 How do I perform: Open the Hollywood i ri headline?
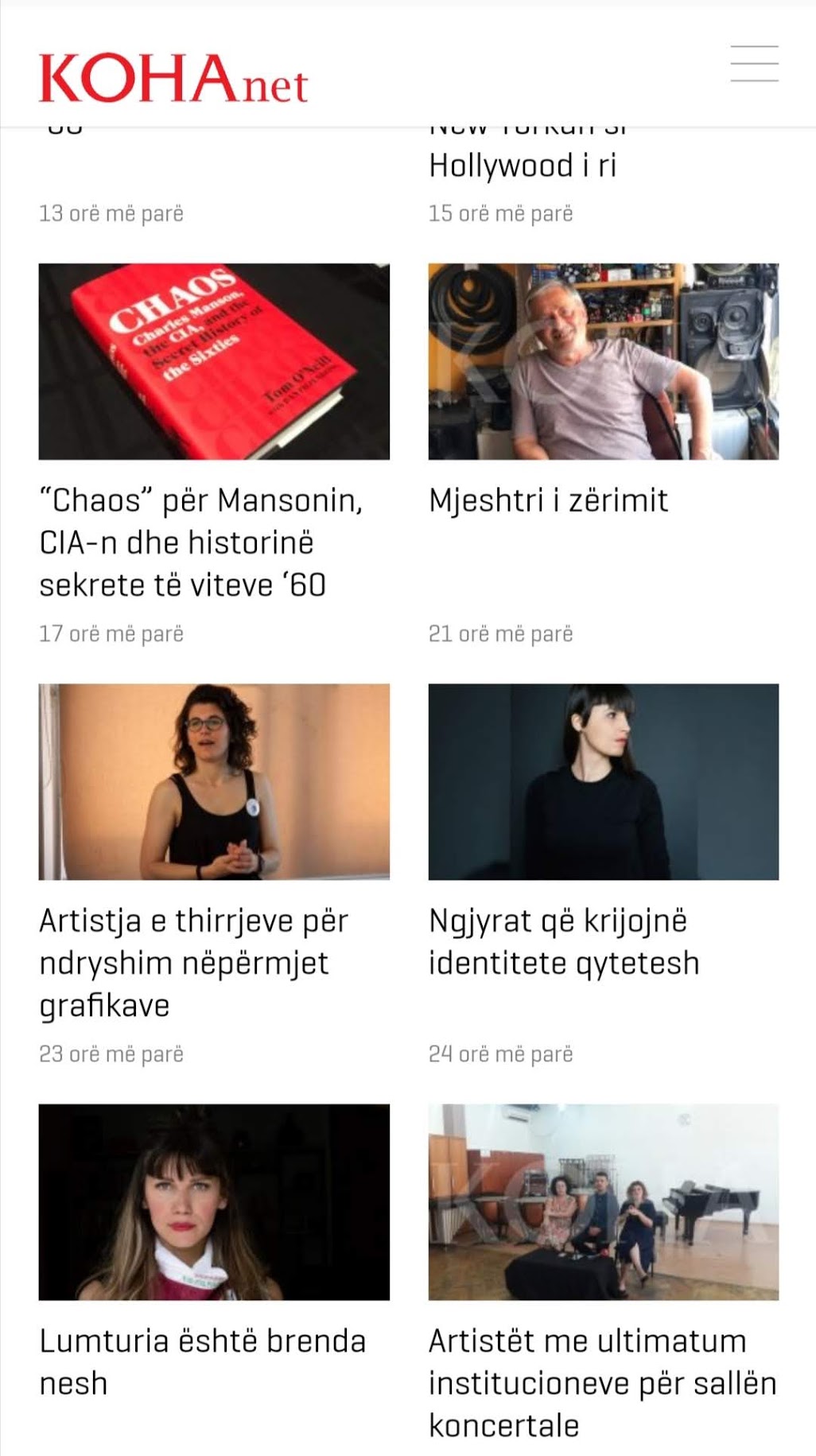click(523, 165)
